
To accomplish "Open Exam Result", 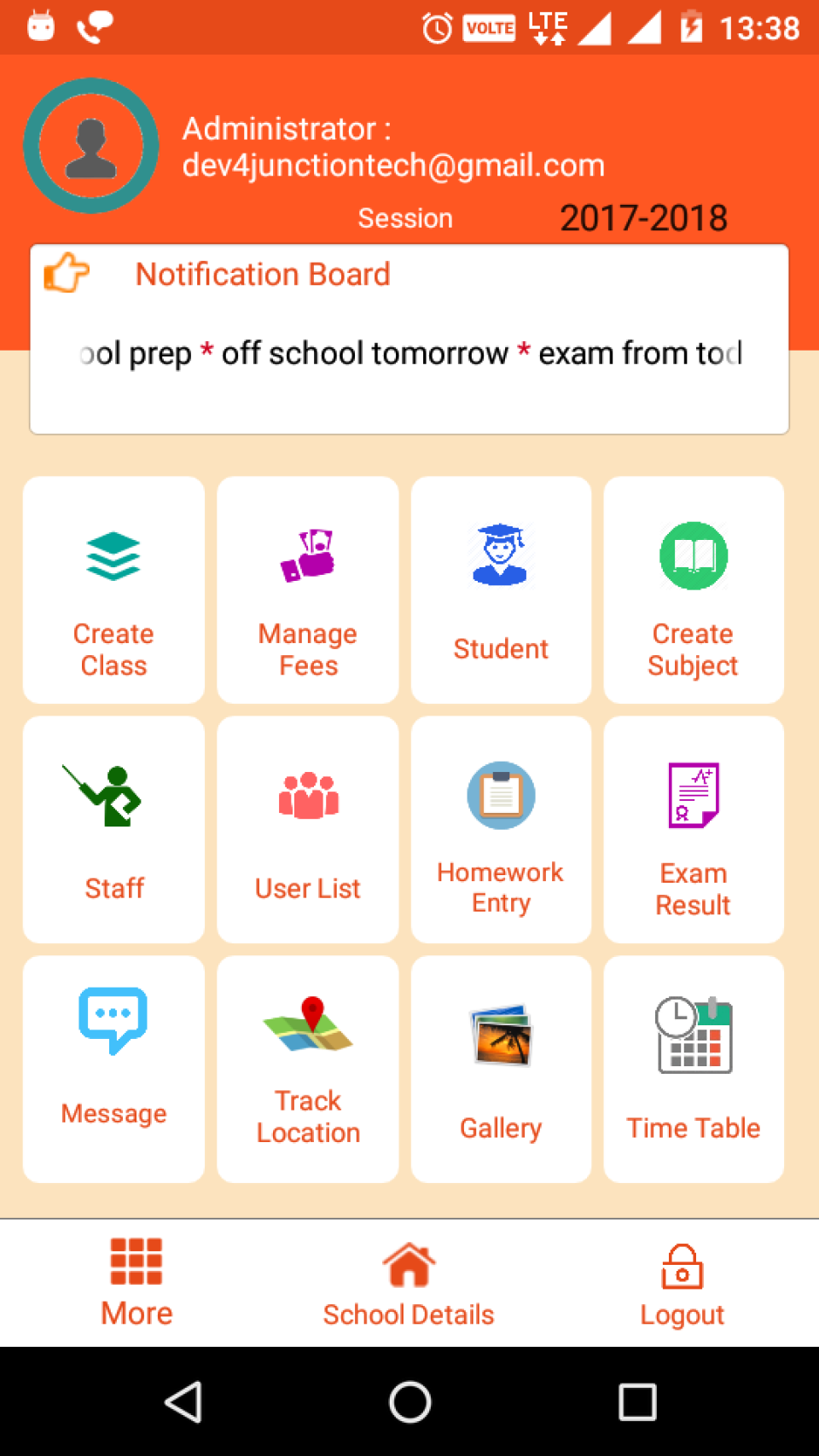I will [694, 829].
